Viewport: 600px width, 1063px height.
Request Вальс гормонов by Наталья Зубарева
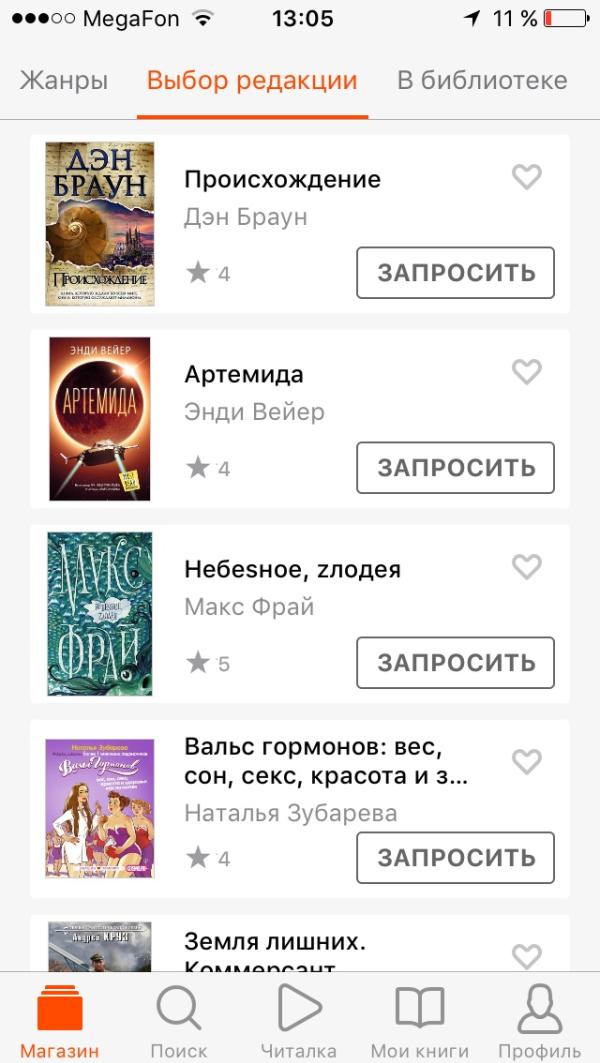(455, 858)
